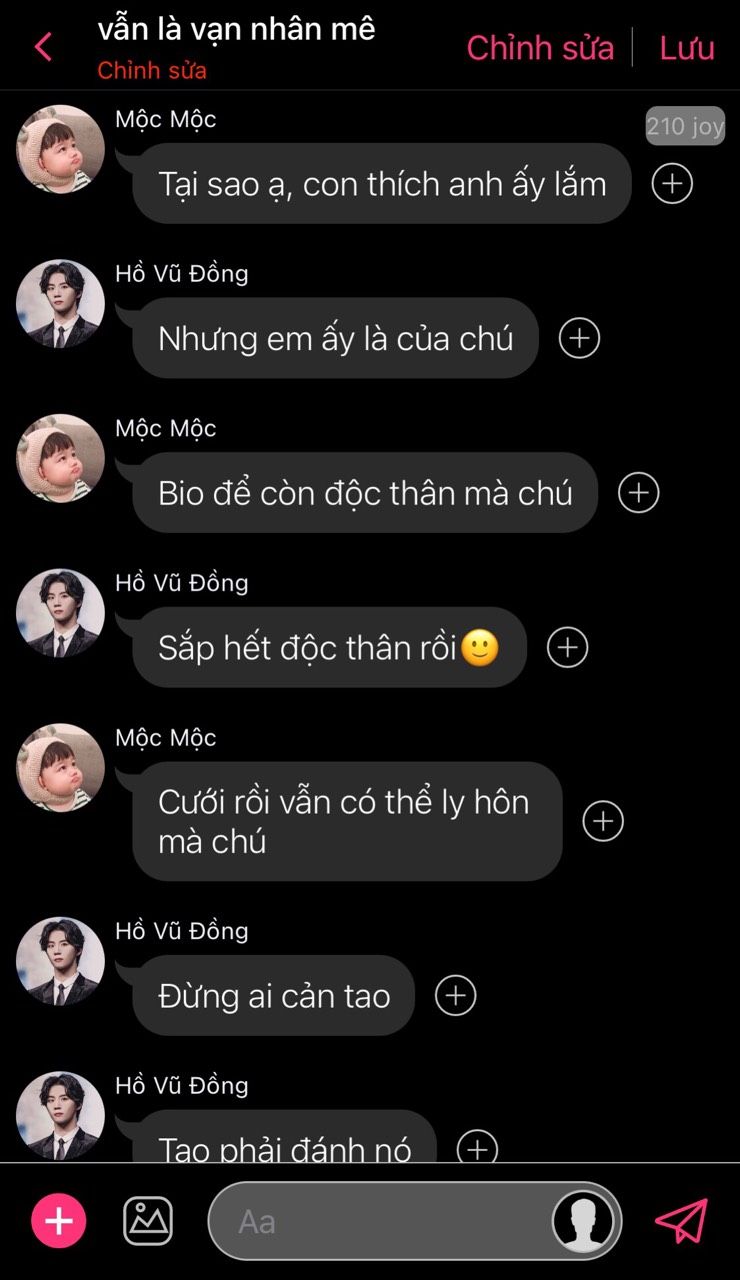Tap plus beside "Nhưng em ấy là của chú"

579,338
